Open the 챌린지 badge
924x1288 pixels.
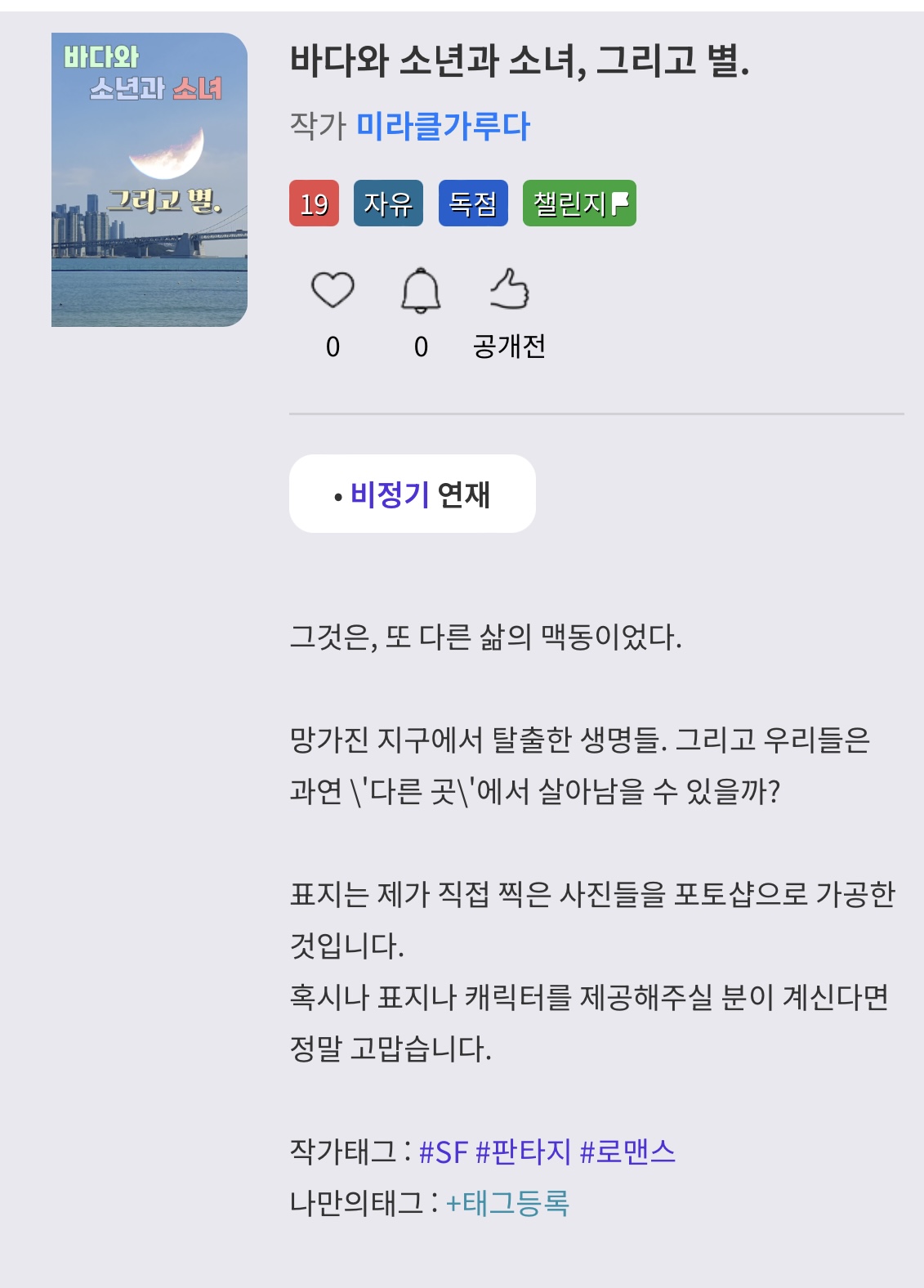[579, 203]
